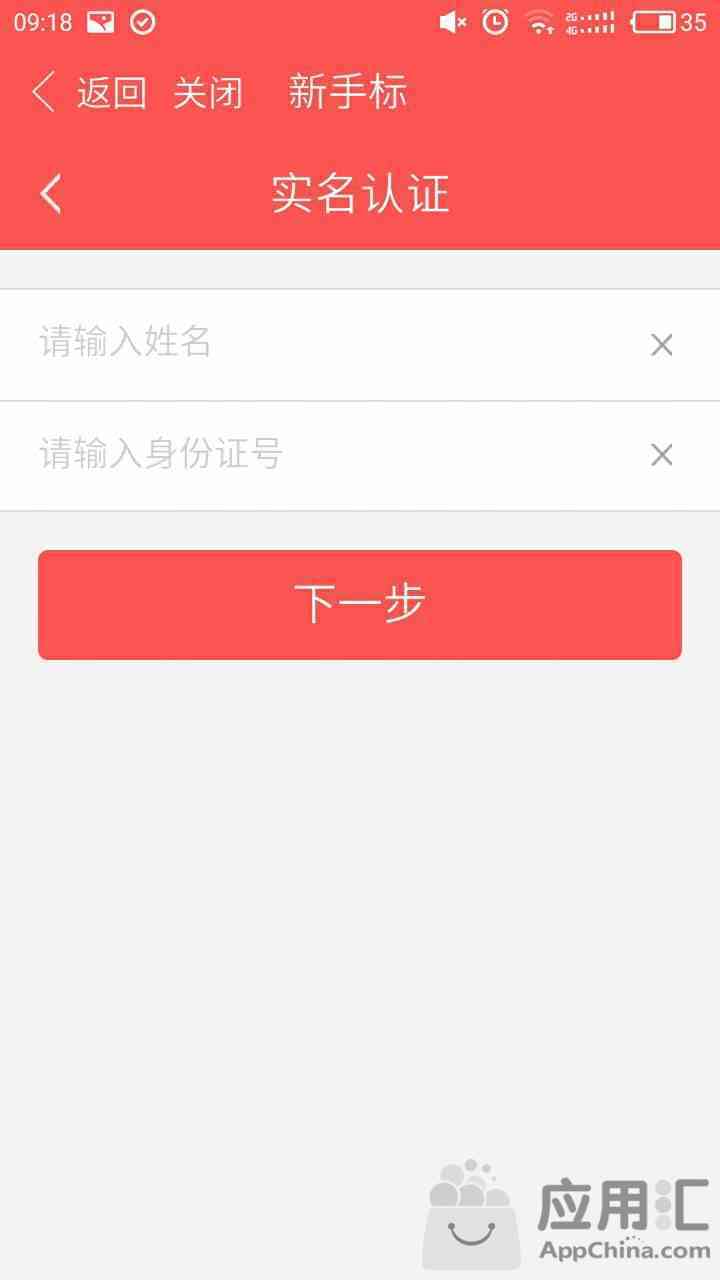Tap the 返回 back button
Screen dimensions: 720x1280
point(89,93)
